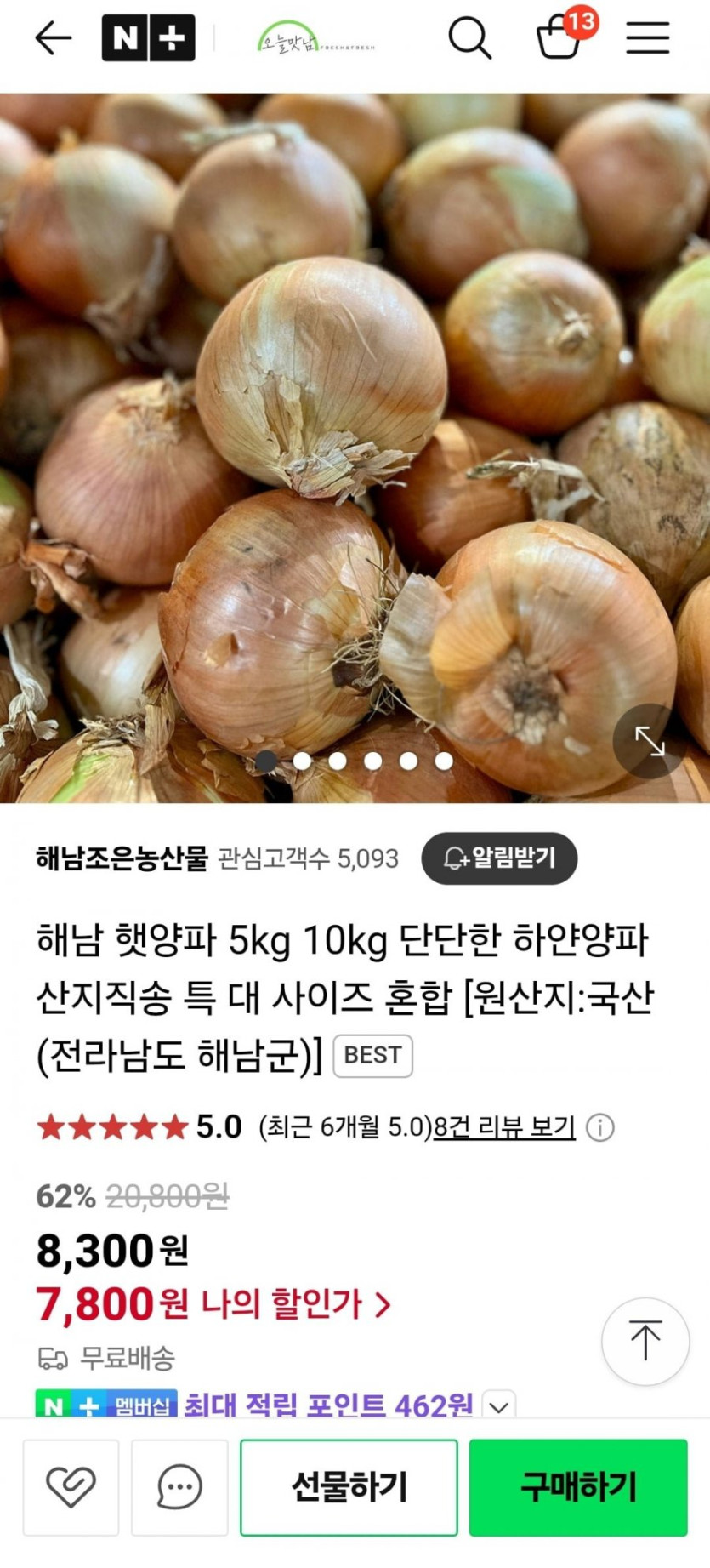Open the shopping basket with 13 items

click(x=560, y=37)
